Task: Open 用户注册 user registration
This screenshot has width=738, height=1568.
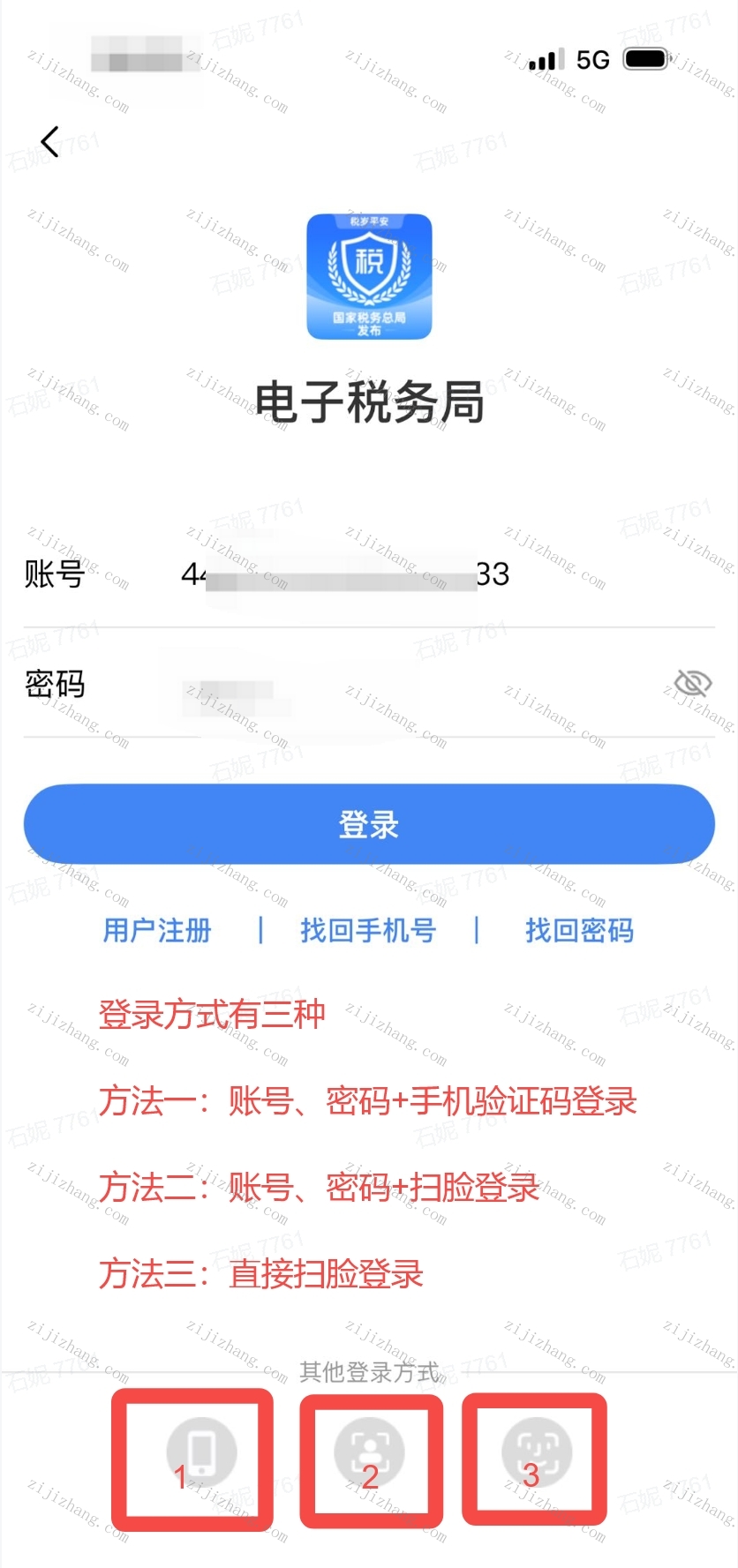Action: 157,930
